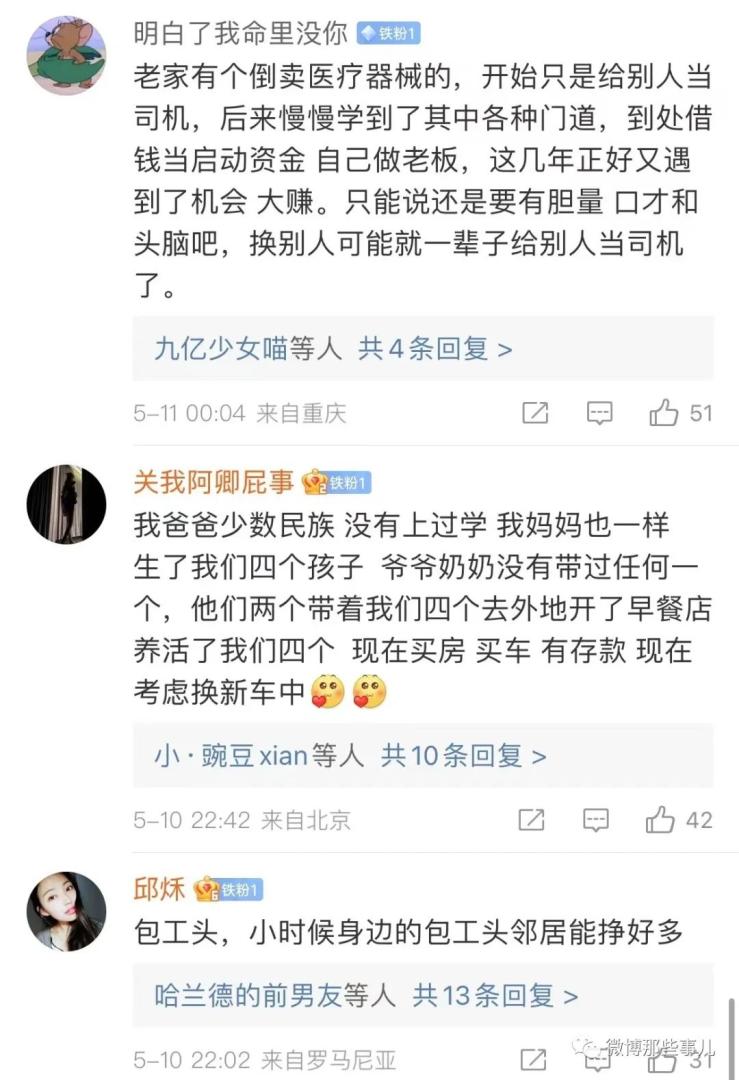
Task: Like the comment with 51 likes
Action: [664, 413]
